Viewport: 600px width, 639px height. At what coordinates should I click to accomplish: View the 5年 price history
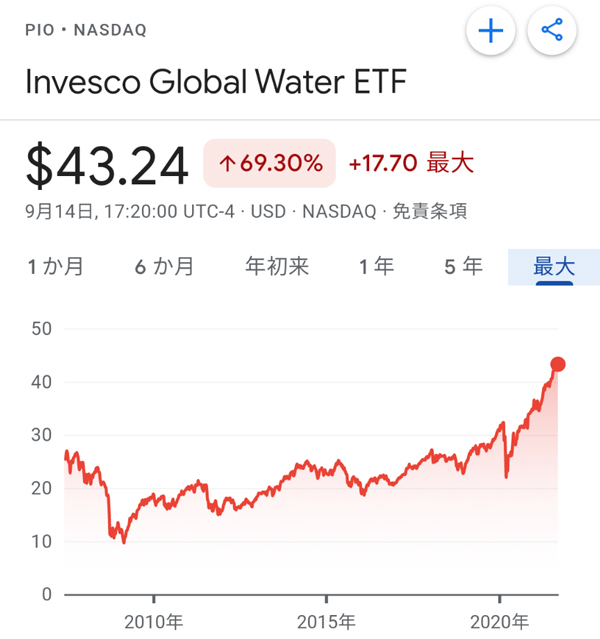[x=463, y=267]
